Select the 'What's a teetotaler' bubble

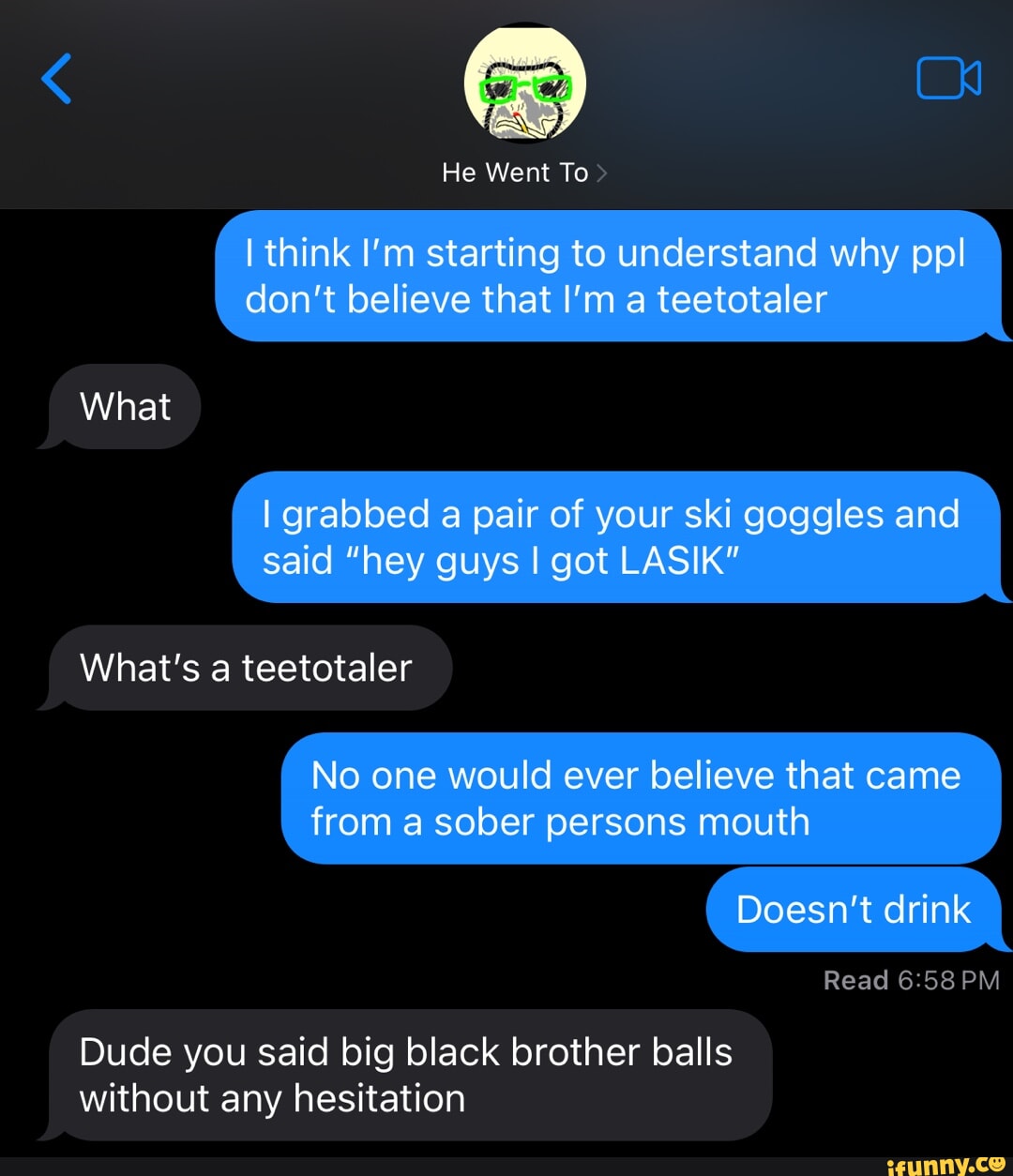click(247, 668)
